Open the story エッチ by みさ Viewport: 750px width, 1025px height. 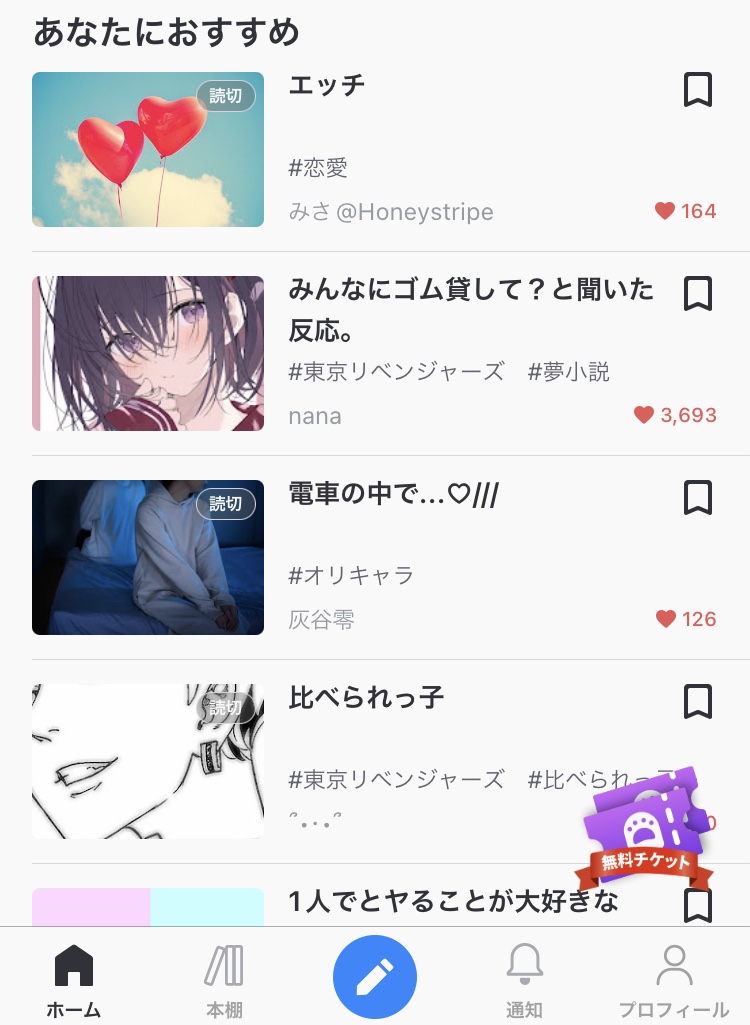pos(326,86)
